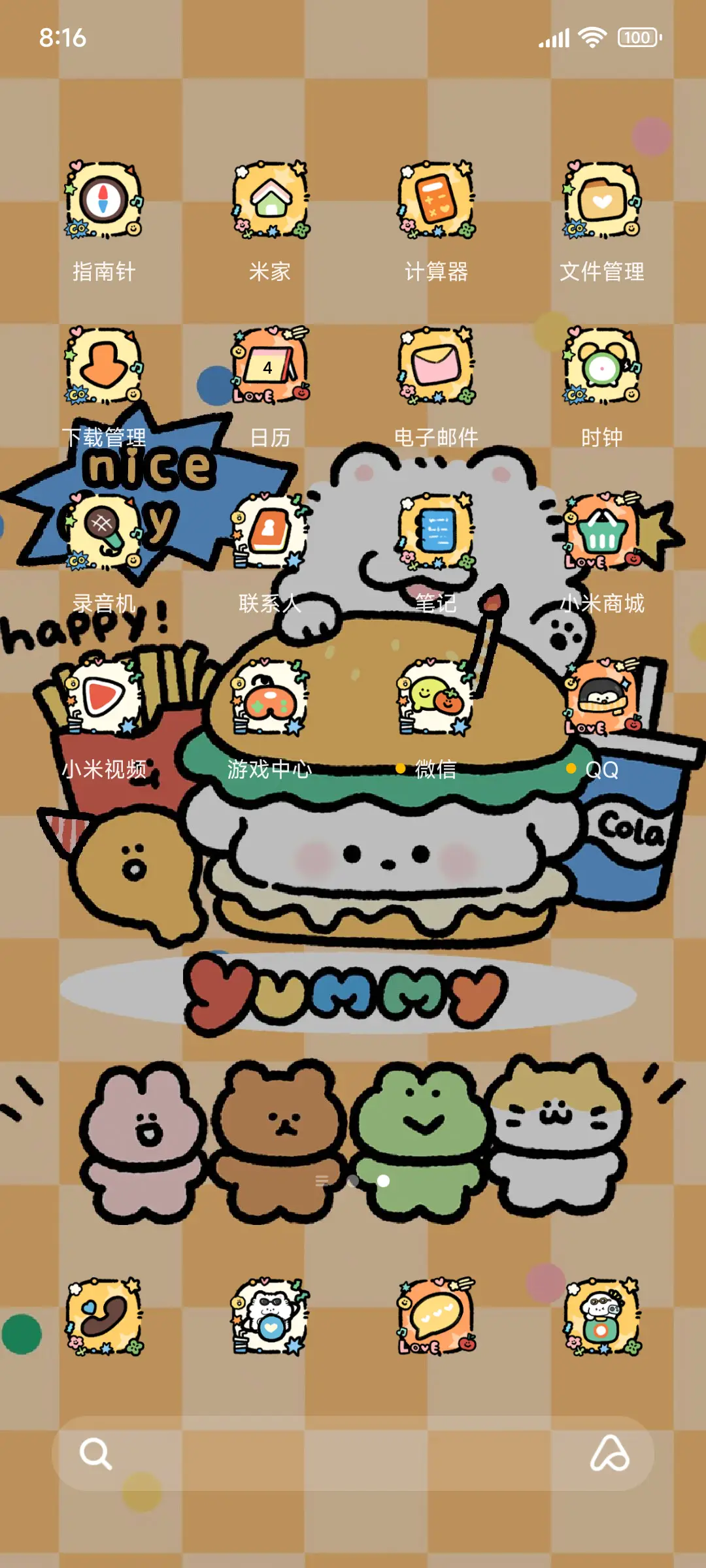
Task: Open 文件管理 file manager
Action: click(602, 200)
